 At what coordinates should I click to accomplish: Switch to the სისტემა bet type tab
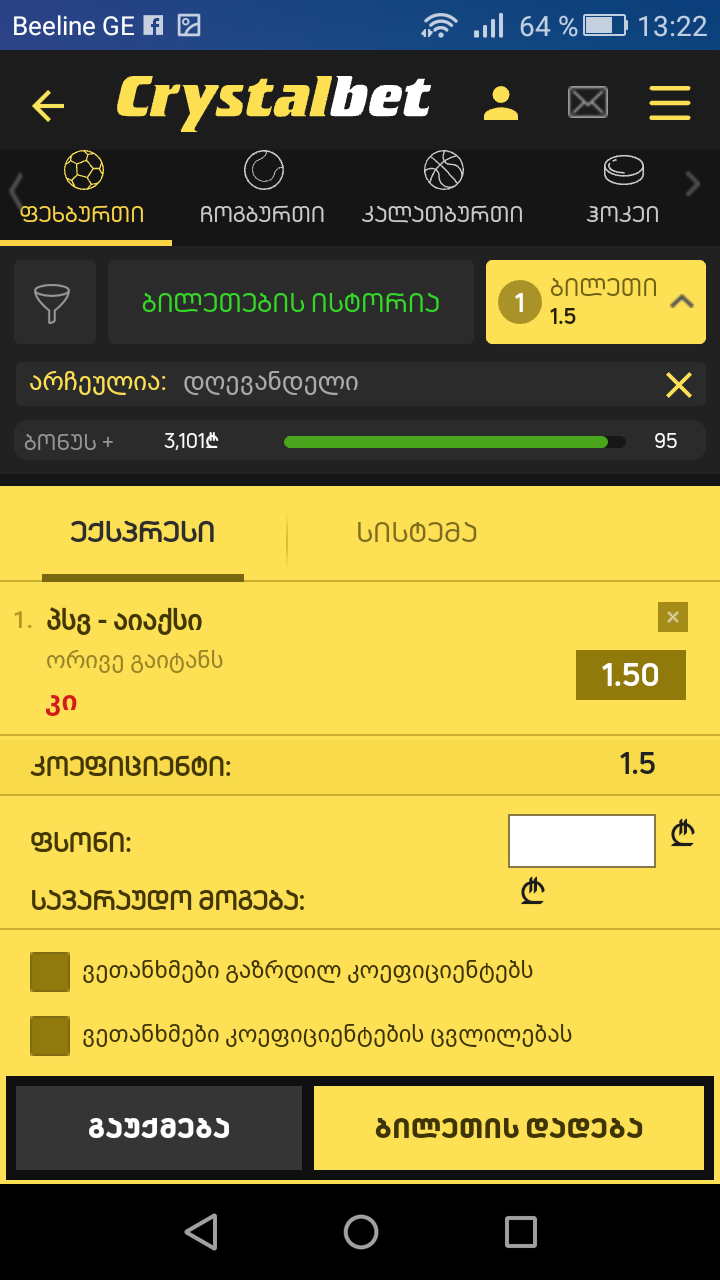coord(416,533)
